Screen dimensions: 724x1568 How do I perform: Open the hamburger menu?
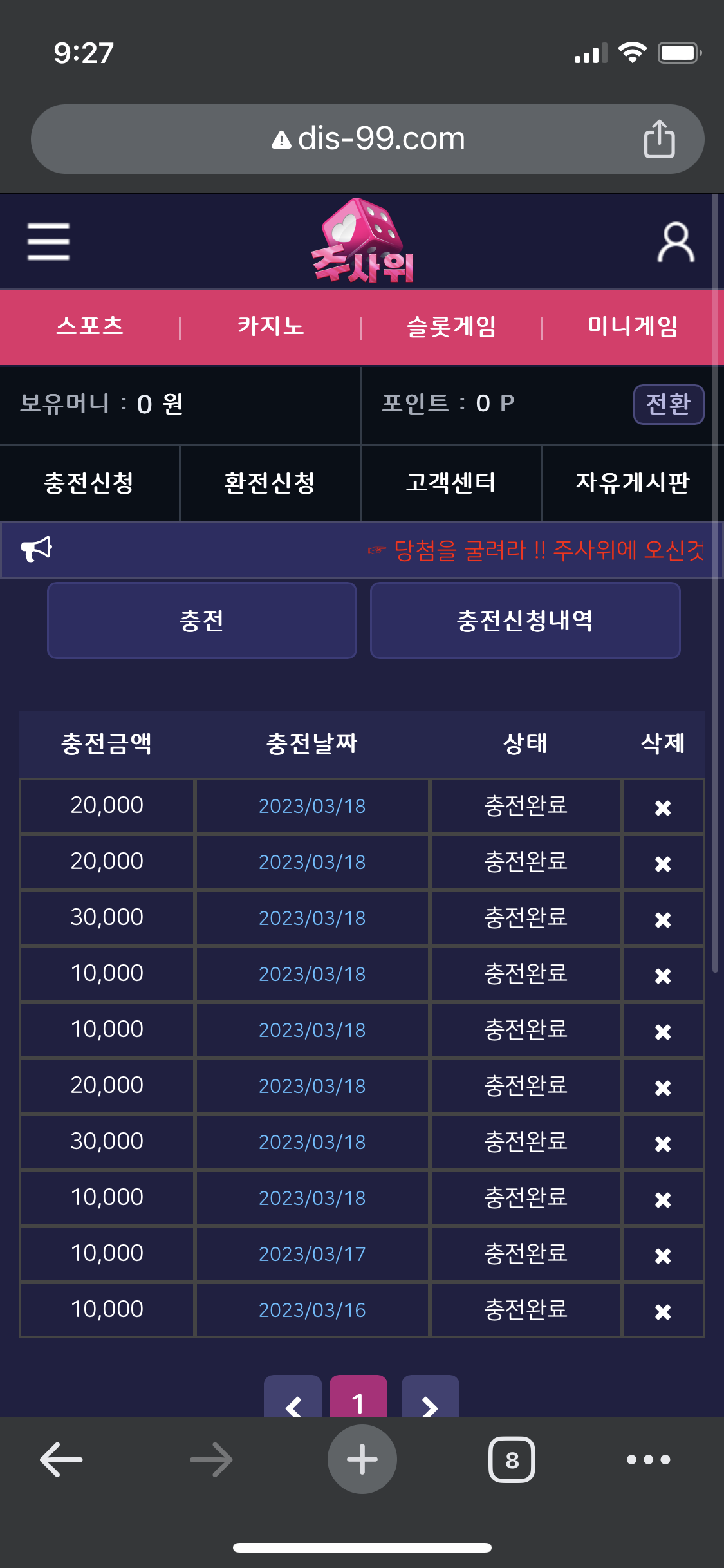coord(48,241)
